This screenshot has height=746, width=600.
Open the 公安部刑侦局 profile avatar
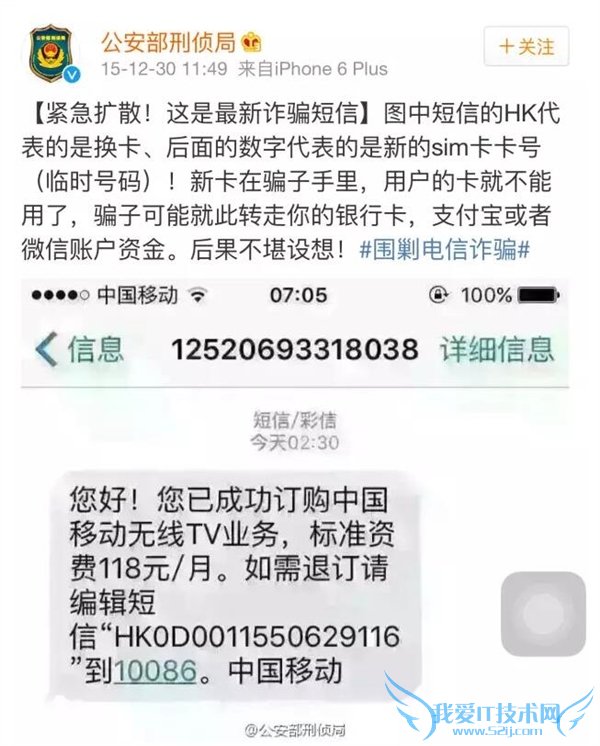[x=51, y=56]
